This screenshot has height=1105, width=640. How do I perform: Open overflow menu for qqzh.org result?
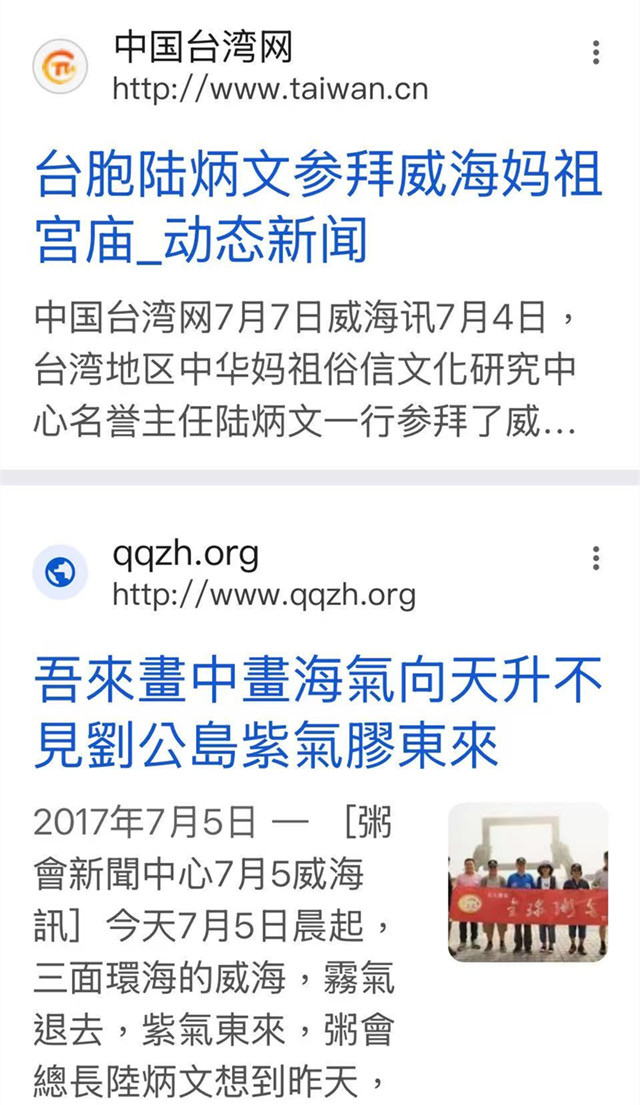(x=596, y=558)
